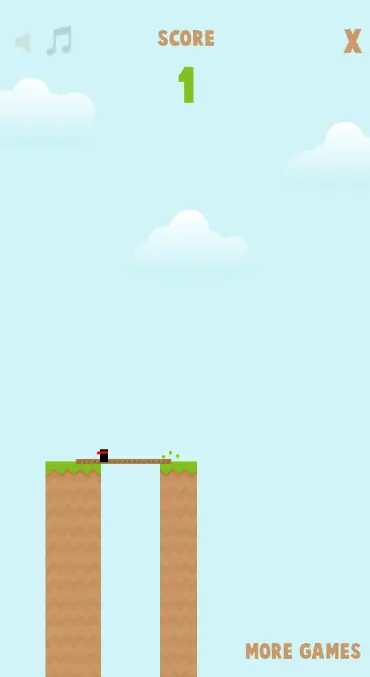Open the More Games link
Viewport: 370px width, 677px height.
coord(303,651)
